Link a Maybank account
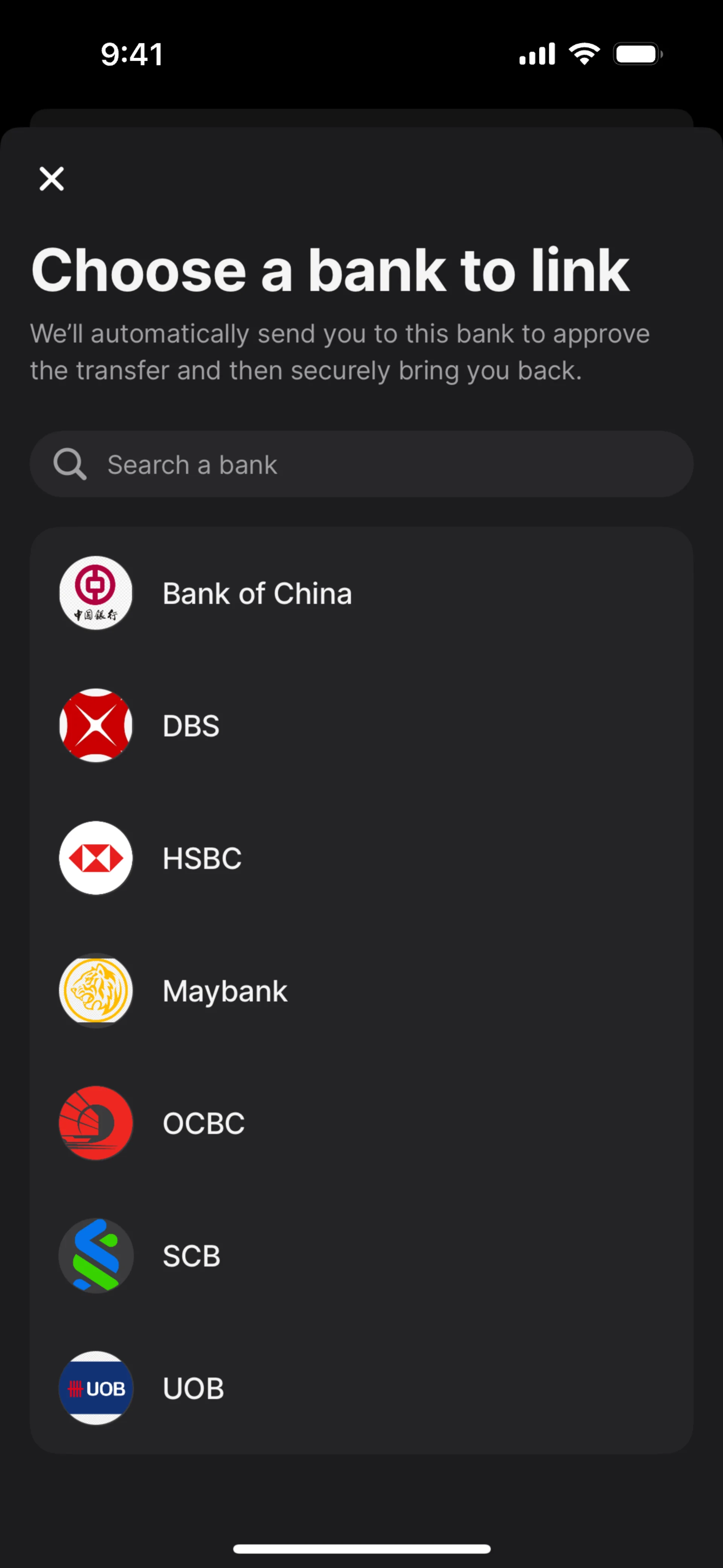723x1568 pixels. (x=361, y=991)
